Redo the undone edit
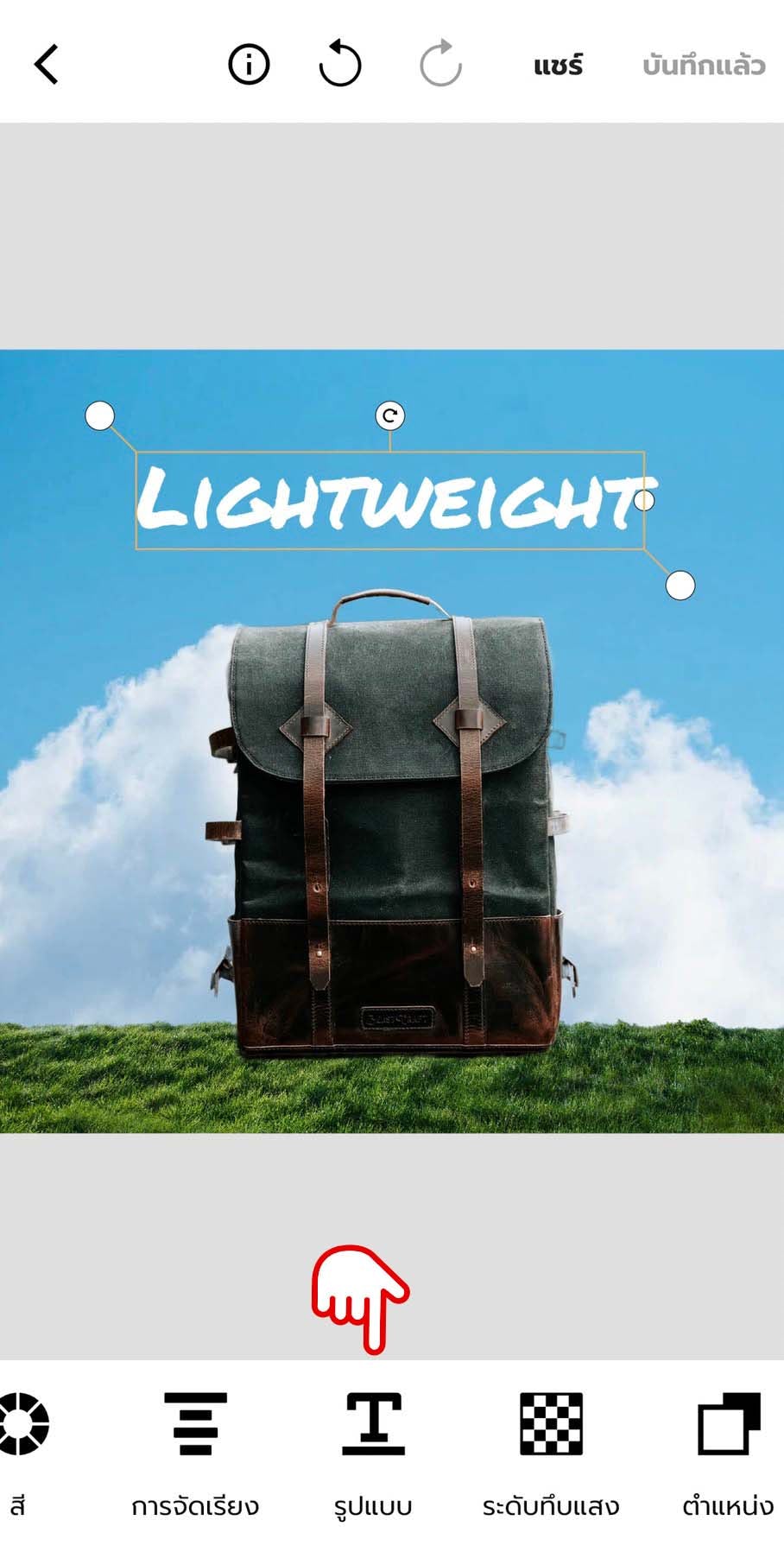Screen dimensions: 784x1558 pos(440,64)
